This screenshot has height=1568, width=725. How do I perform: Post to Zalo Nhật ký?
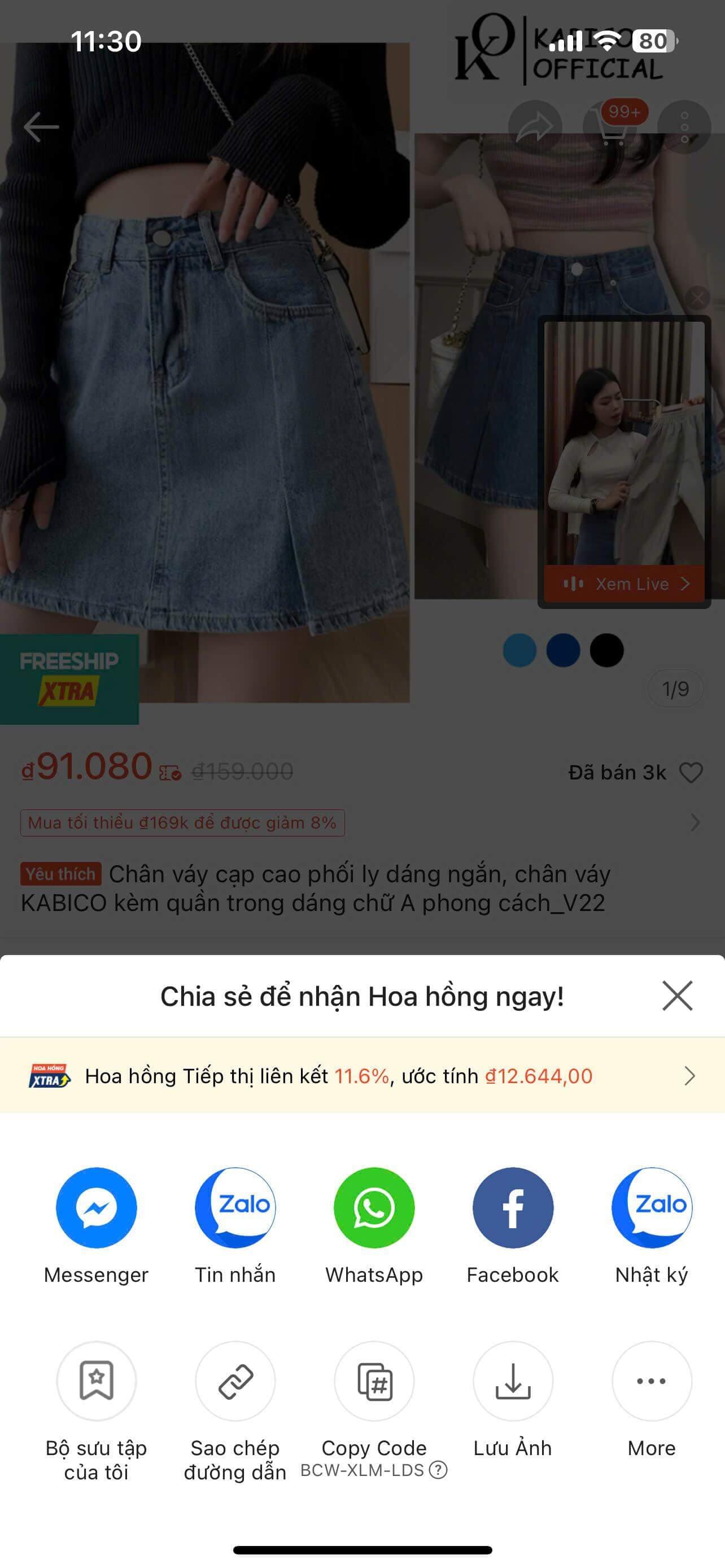coord(652,1208)
